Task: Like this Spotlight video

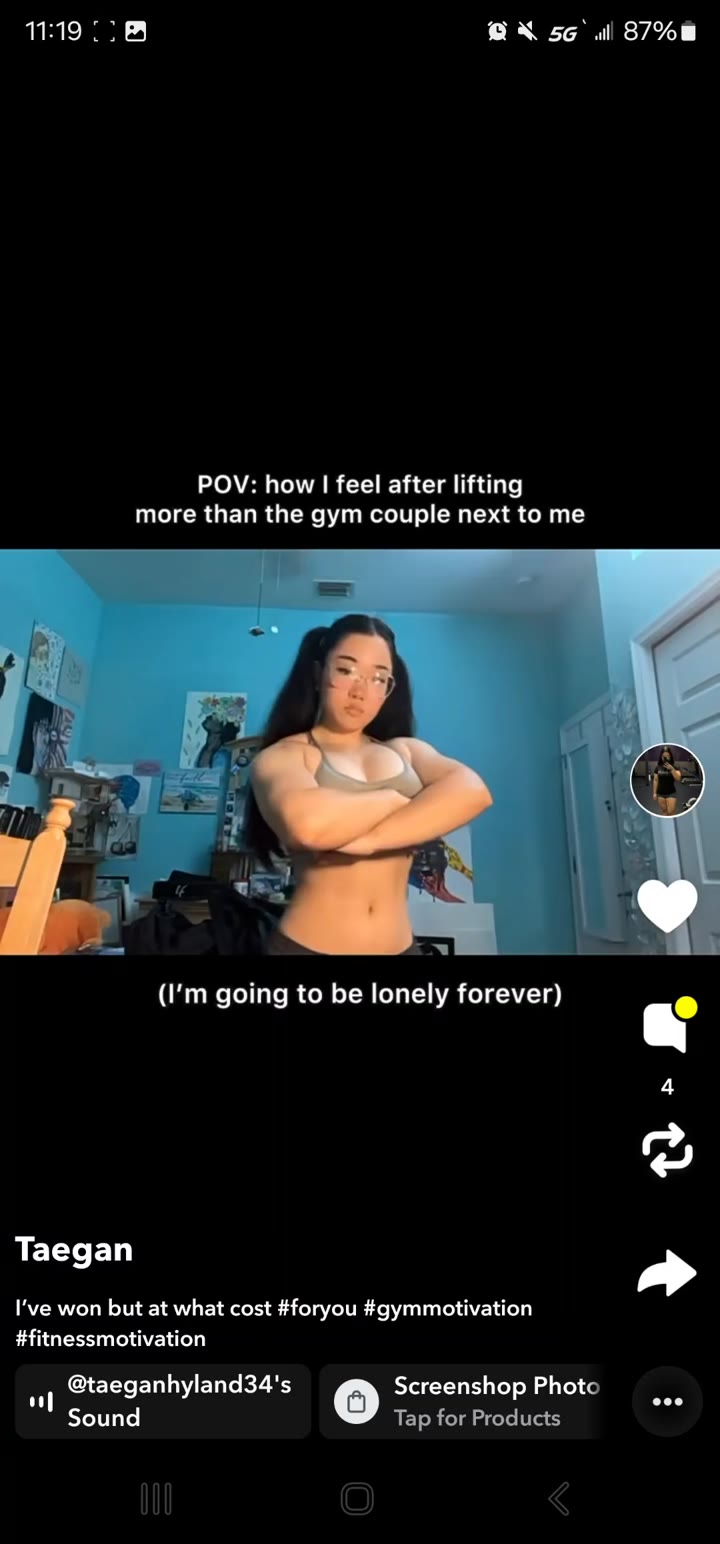Action: [x=667, y=906]
